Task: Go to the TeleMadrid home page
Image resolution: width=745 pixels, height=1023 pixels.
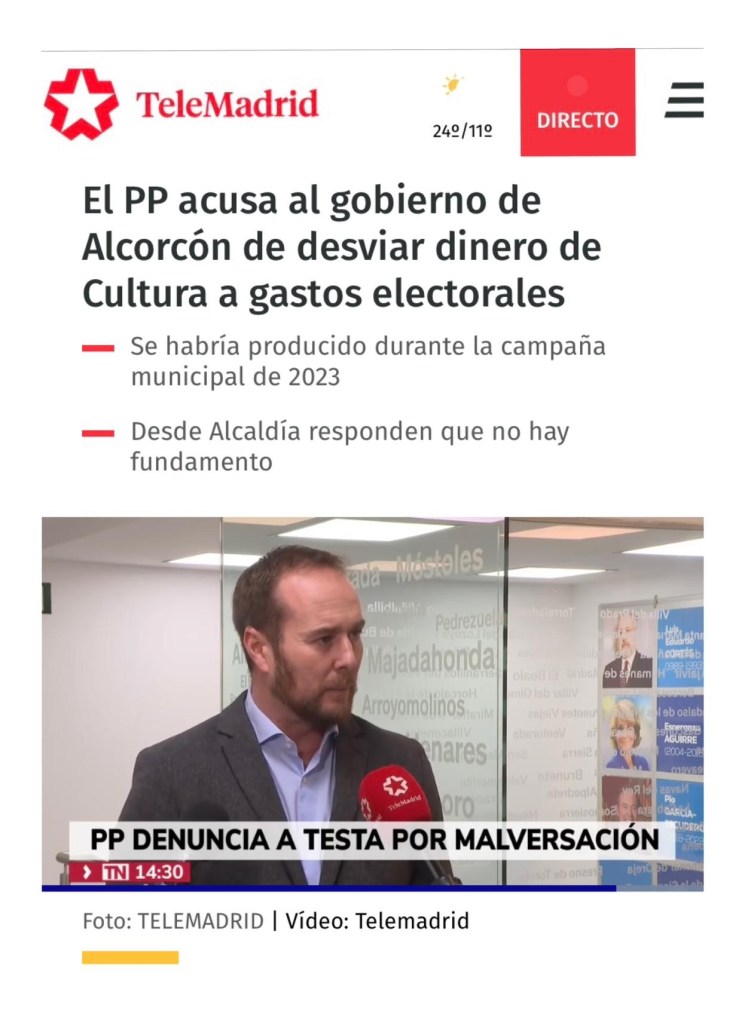Action: point(182,104)
